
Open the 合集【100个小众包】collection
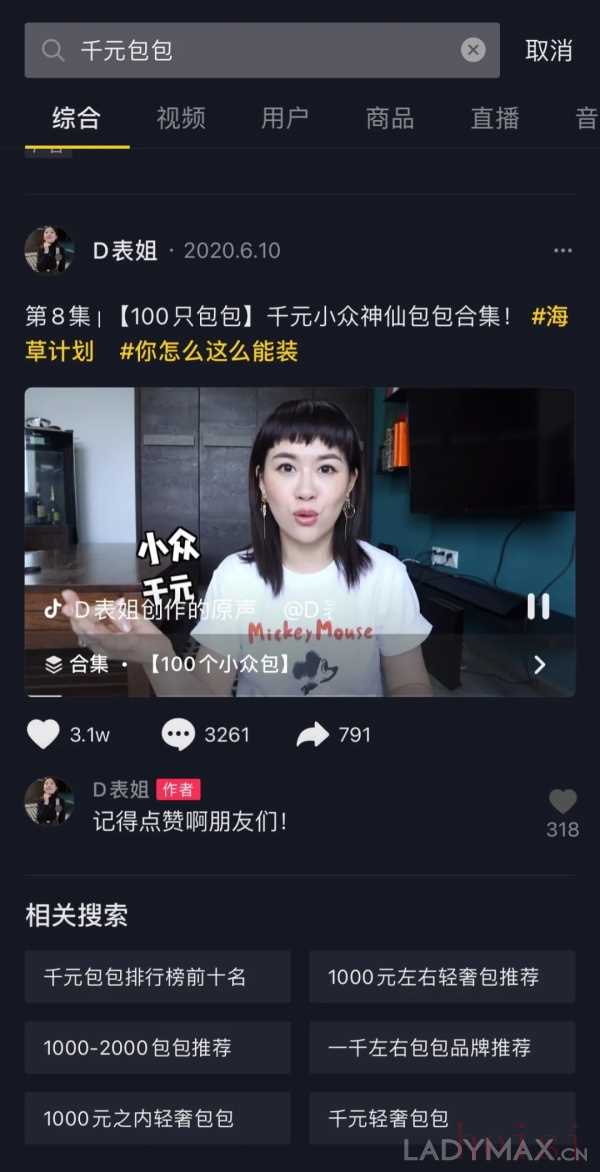(x=298, y=664)
